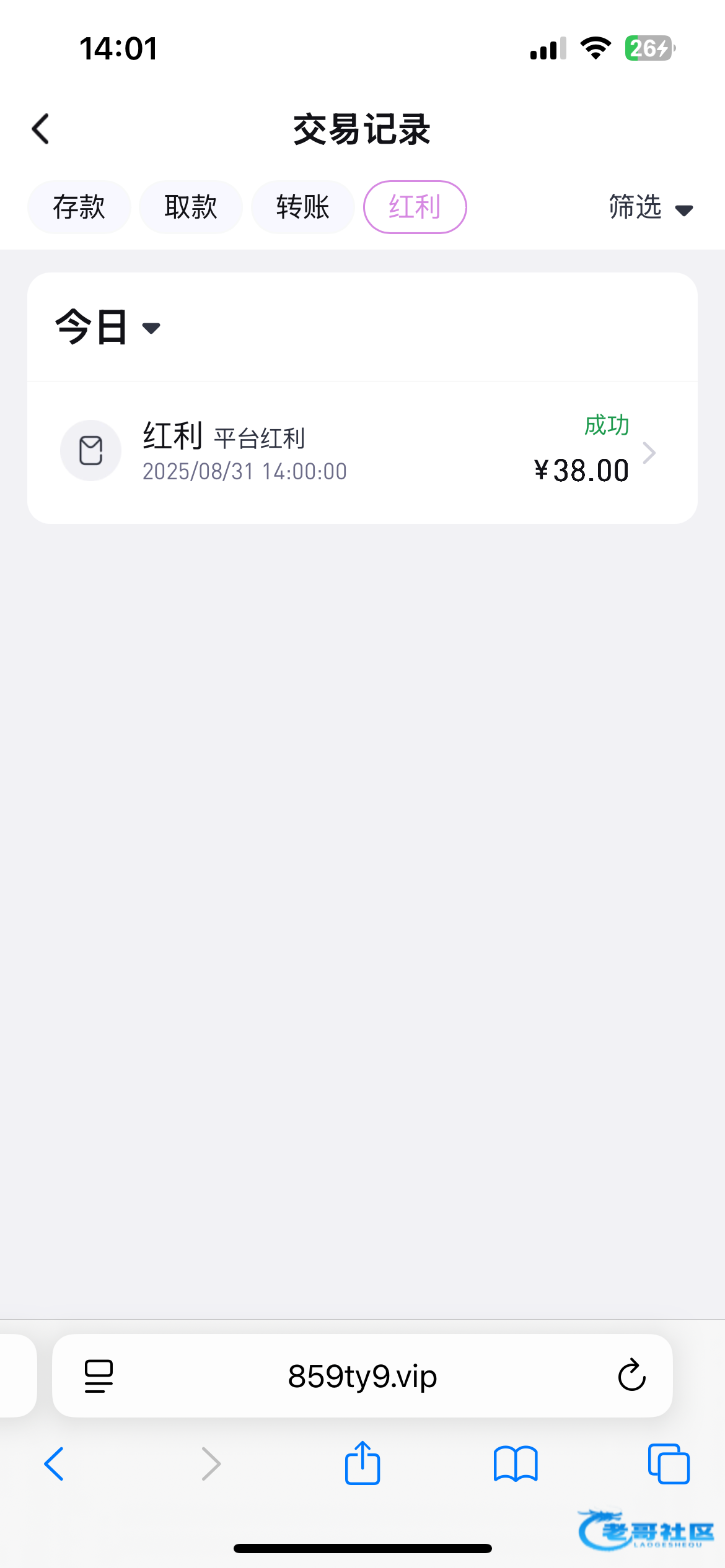Image resolution: width=725 pixels, height=1568 pixels.
Task: Share this page from the browser toolbar
Action: coord(362,1464)
